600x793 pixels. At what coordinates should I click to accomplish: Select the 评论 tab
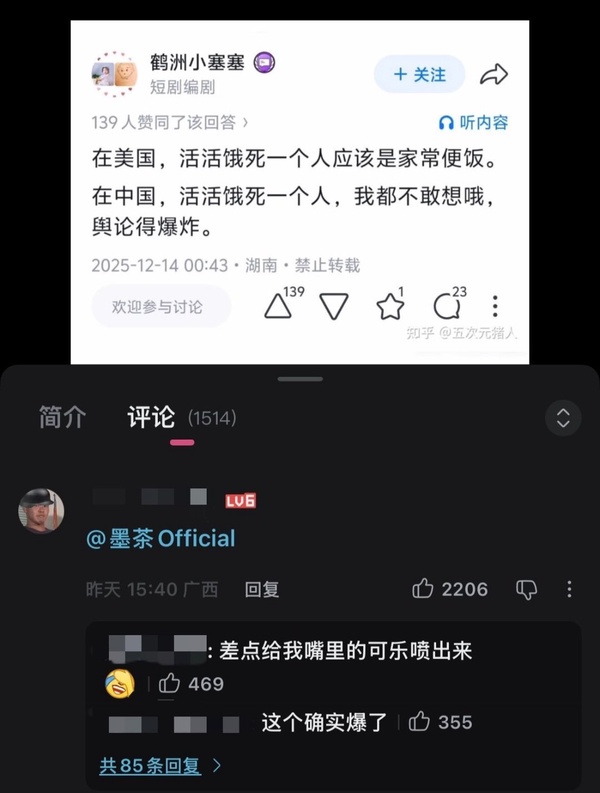pyautogui.click(x=151, y=417)
